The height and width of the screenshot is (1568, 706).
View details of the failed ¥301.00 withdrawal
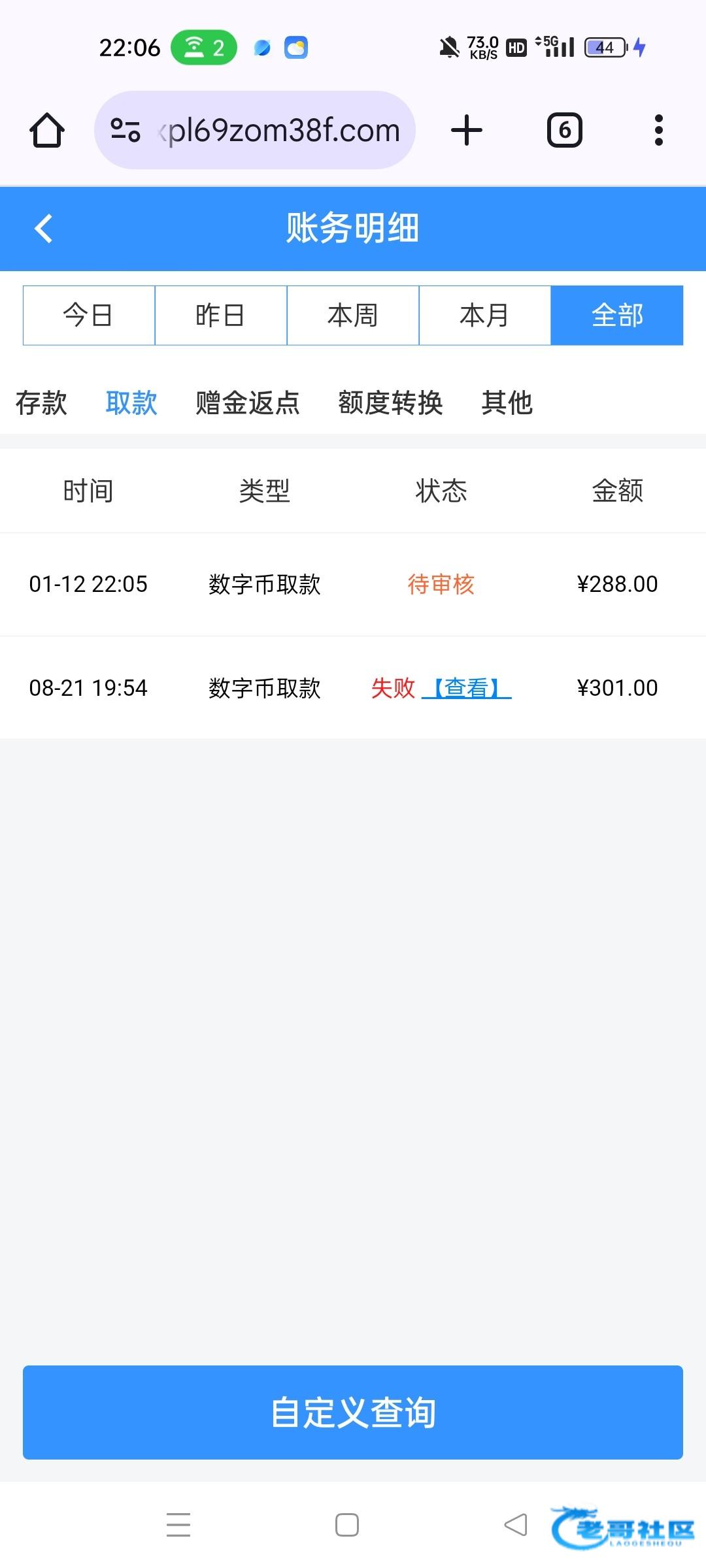467,688
